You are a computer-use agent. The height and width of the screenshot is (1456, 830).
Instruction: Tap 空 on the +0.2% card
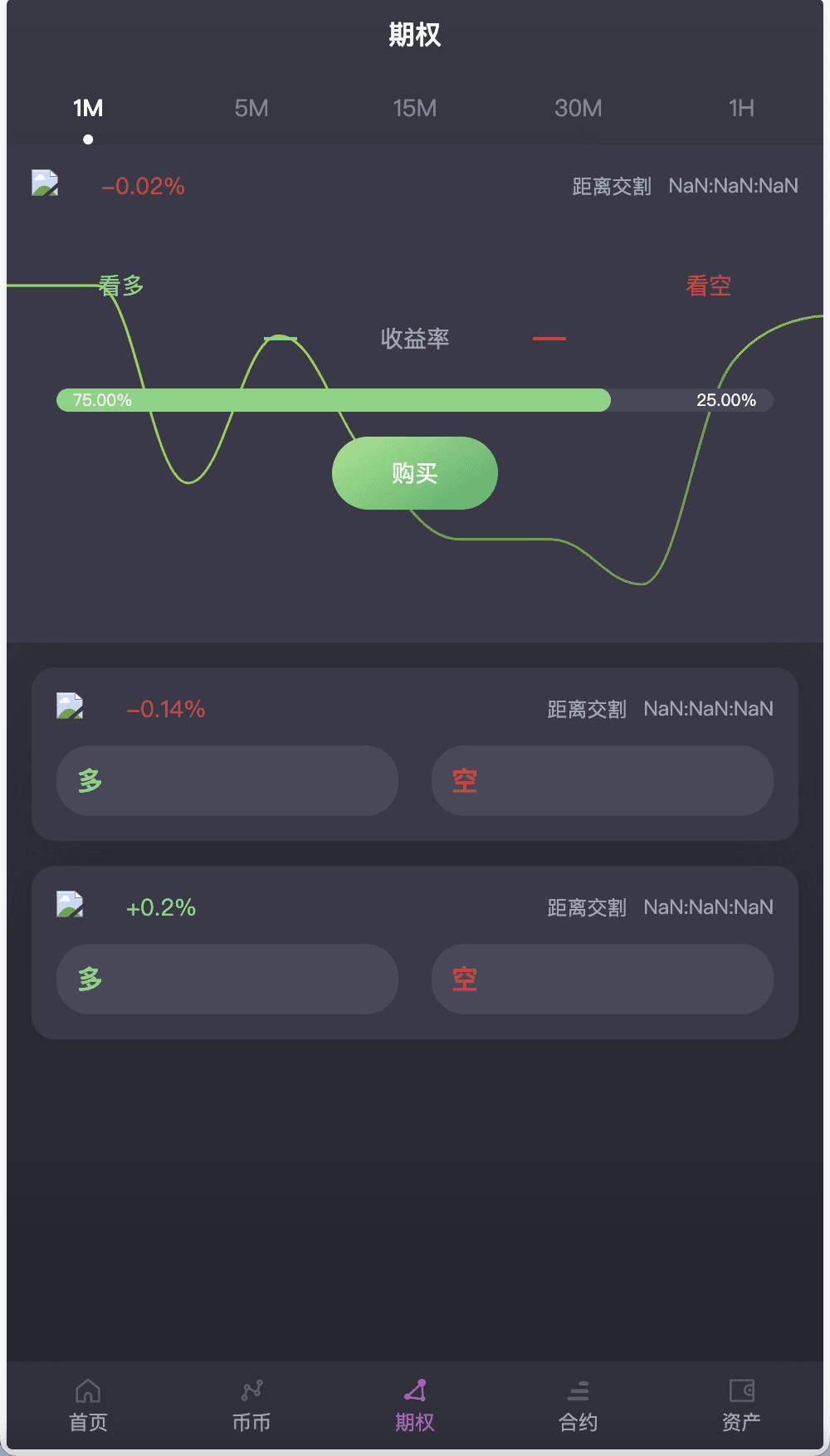click(x=602, y=979)
